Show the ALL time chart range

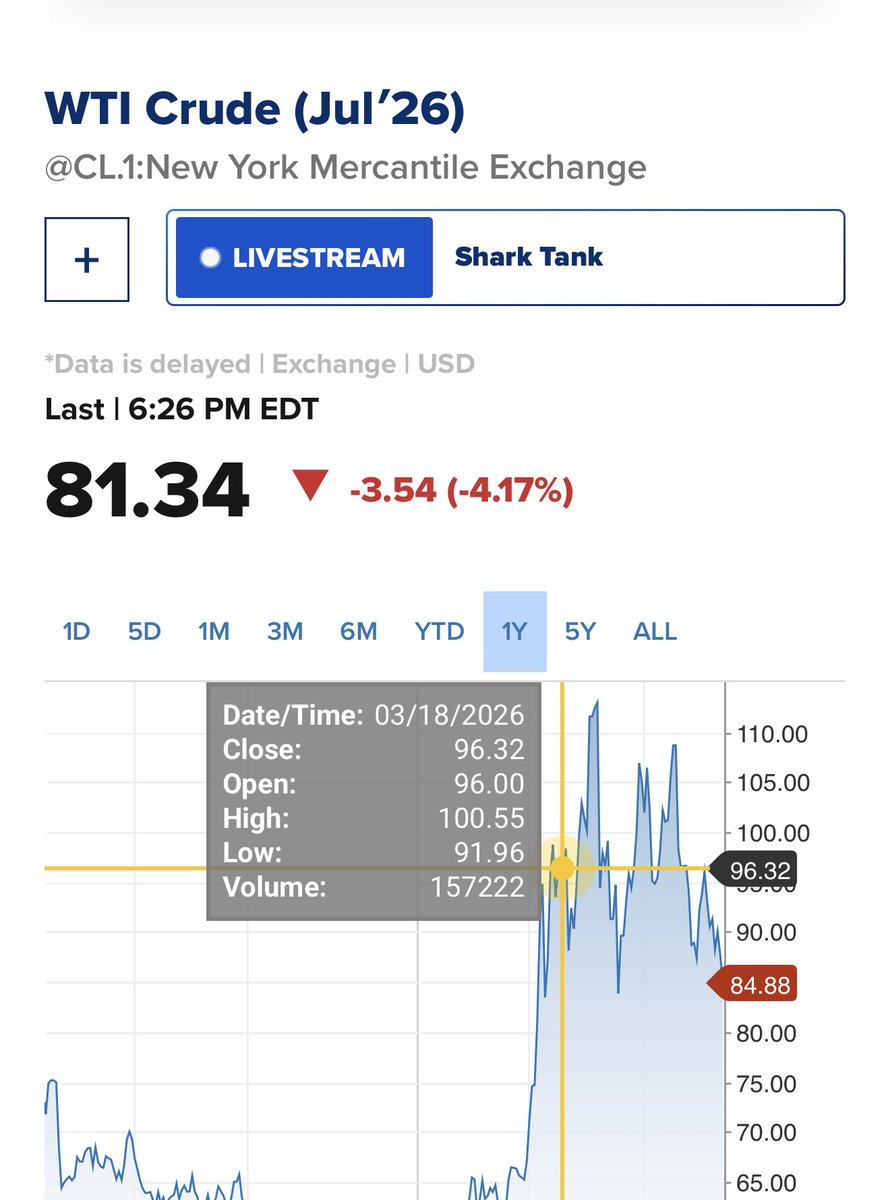coord(655,632)
